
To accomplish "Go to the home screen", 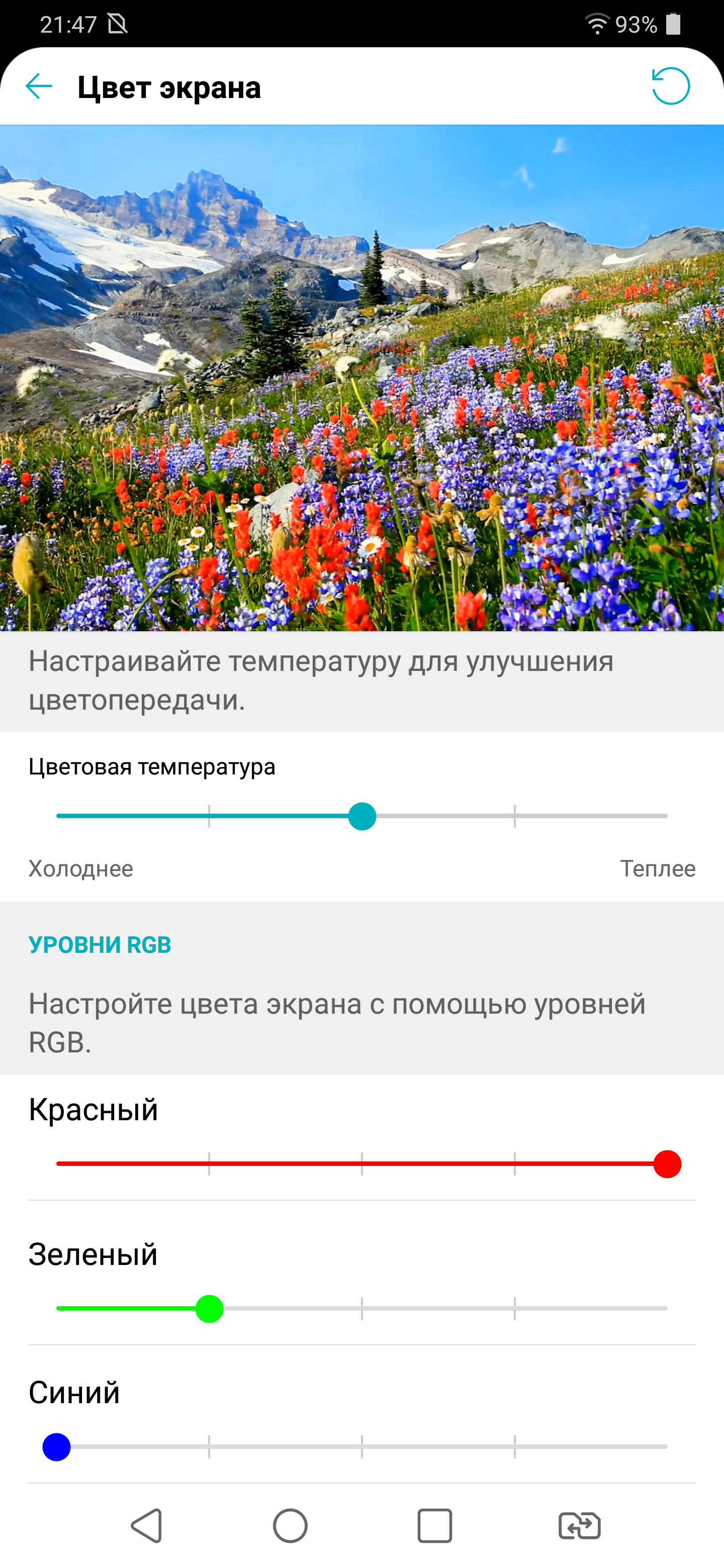I will [x=290, y=1525].
